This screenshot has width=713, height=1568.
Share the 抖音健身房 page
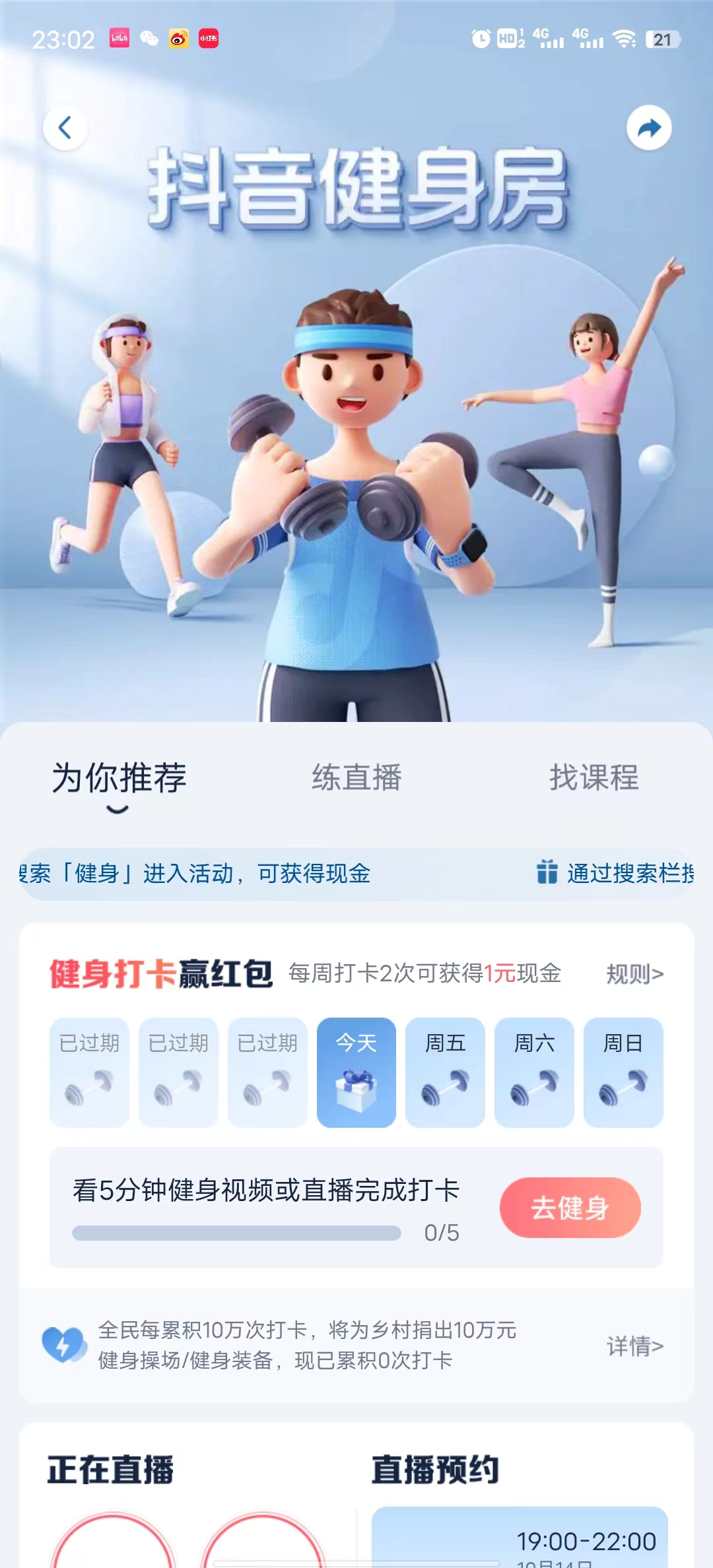[x=649, y=127]
